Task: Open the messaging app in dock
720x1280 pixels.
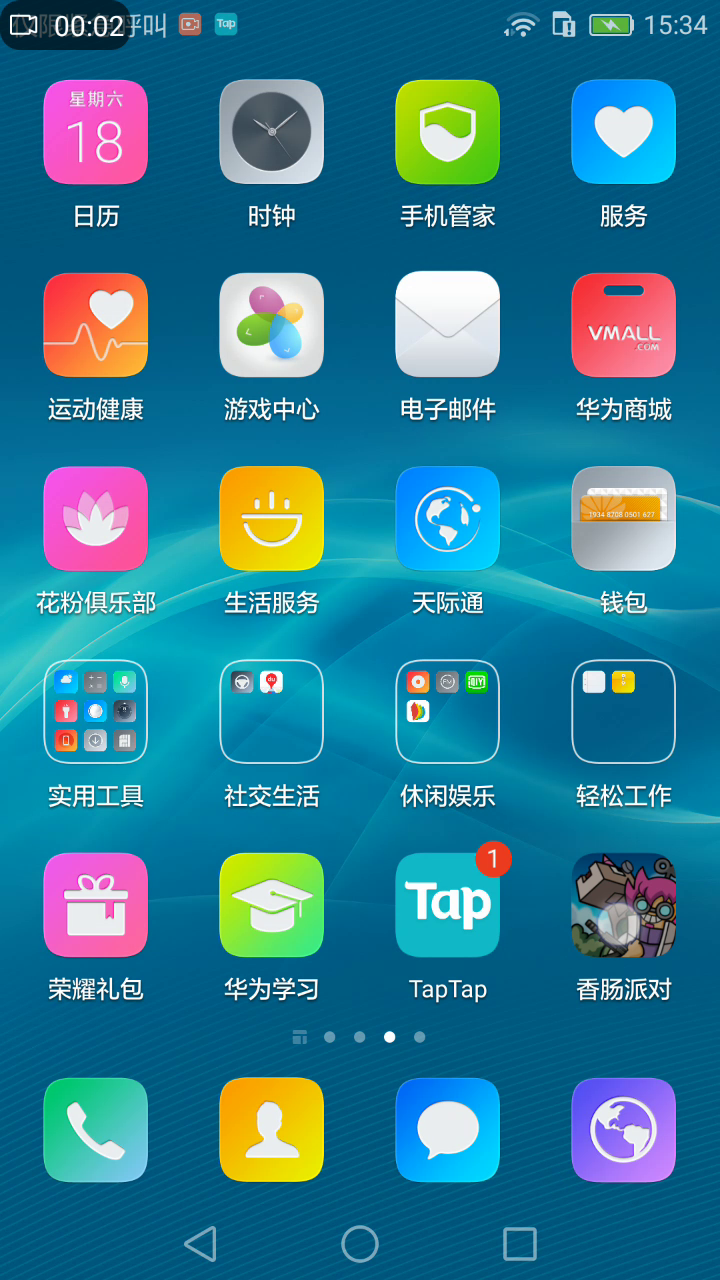Action: (x=448, y=1129)
